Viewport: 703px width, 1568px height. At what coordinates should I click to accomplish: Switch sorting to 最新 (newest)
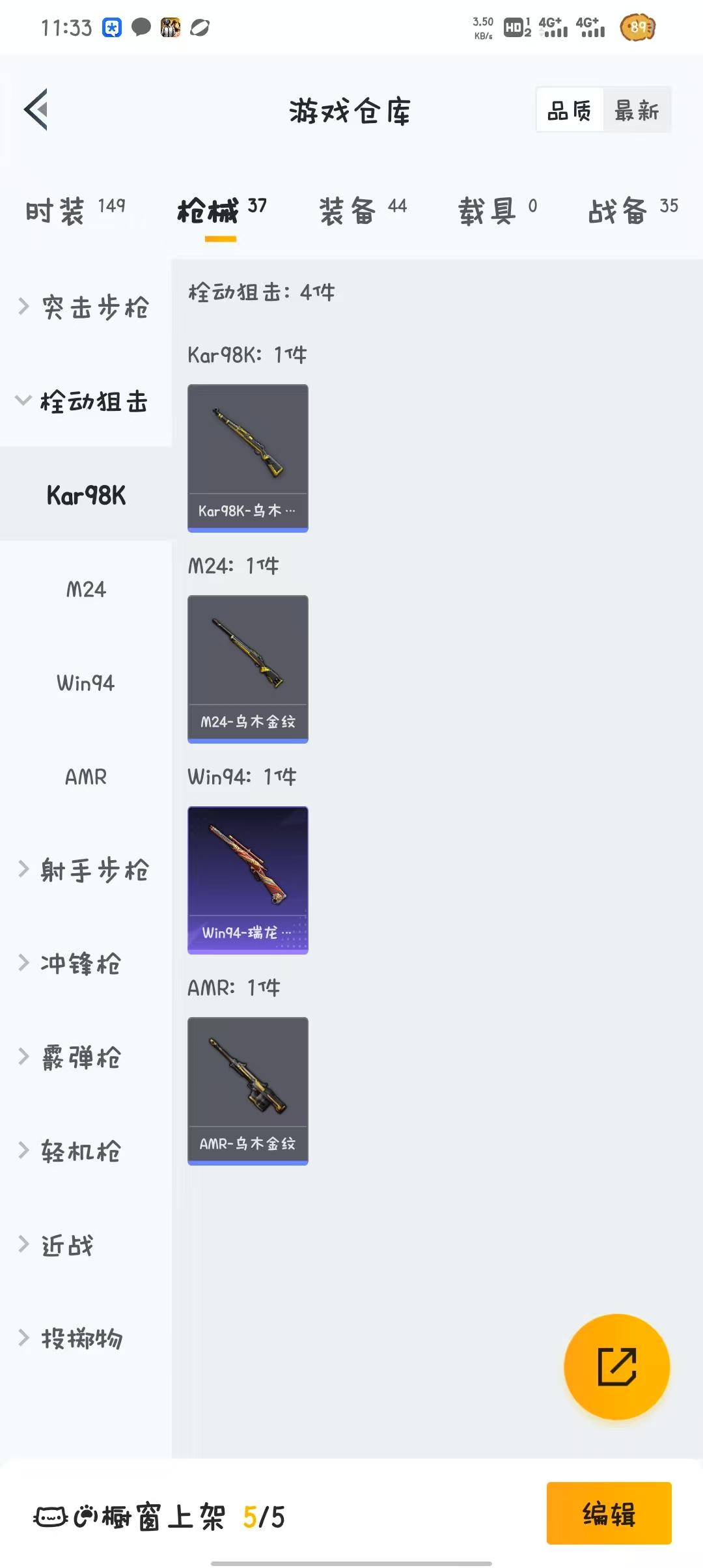click(x=637, y=110)
